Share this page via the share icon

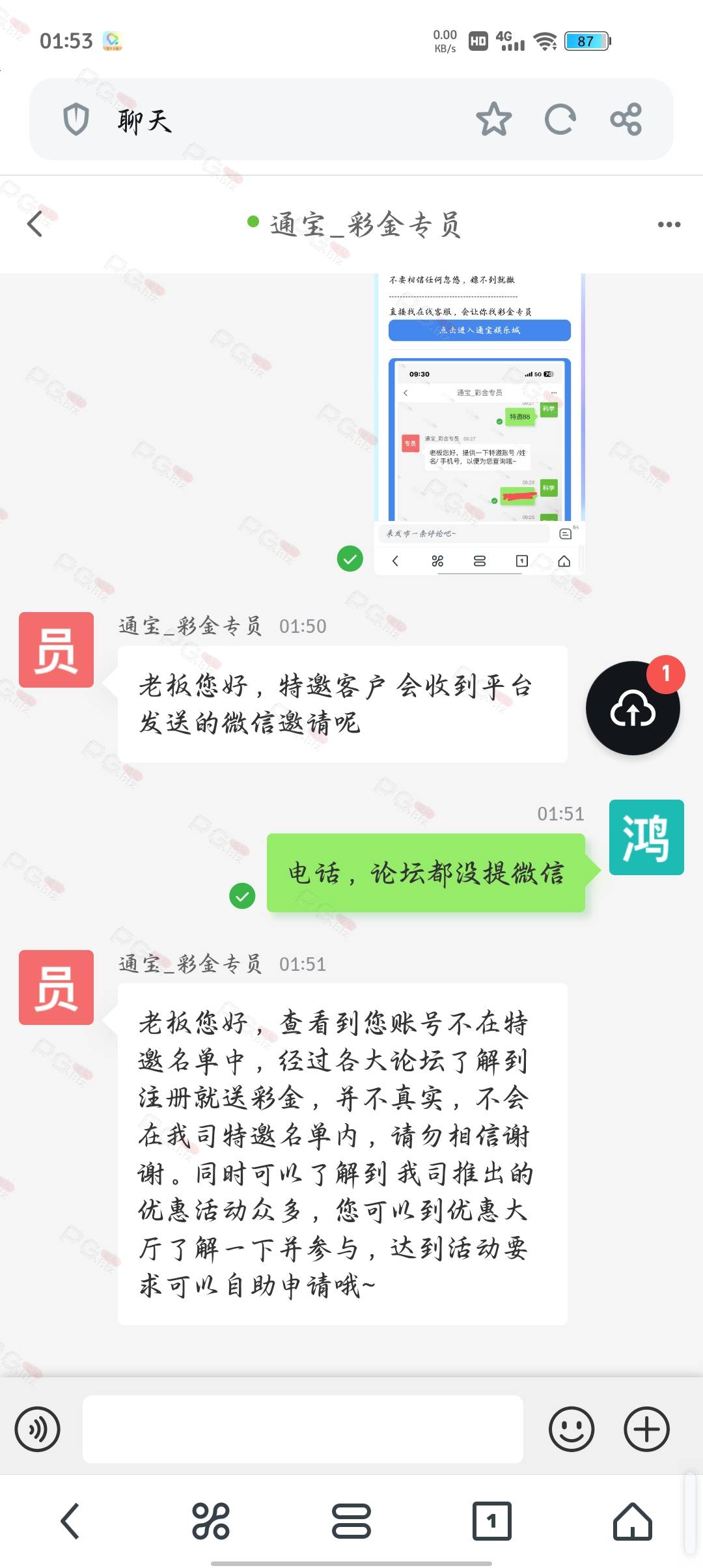pyautogui.click(x=626, y=119)
